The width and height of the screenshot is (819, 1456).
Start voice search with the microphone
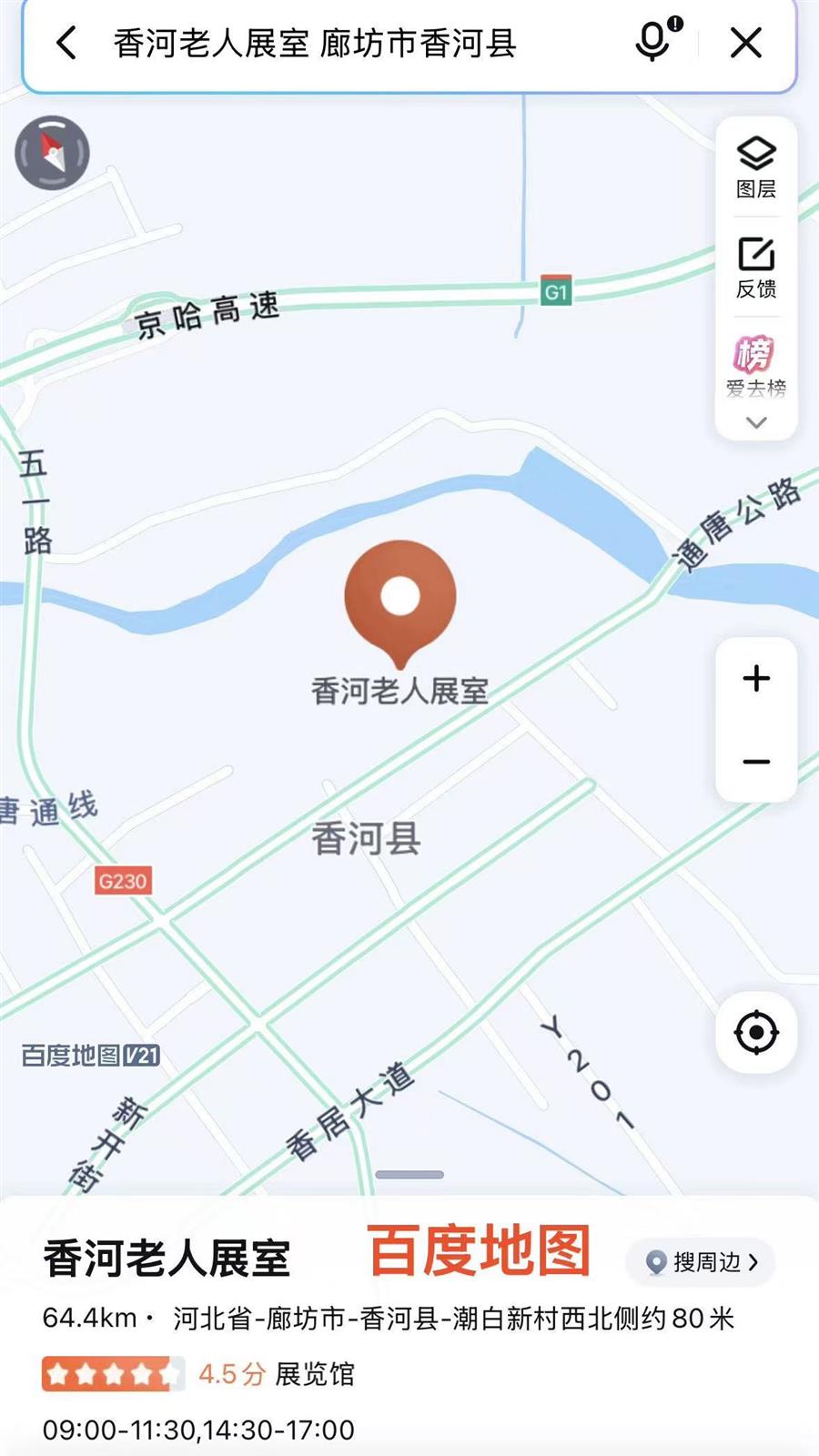pos(654,42)
